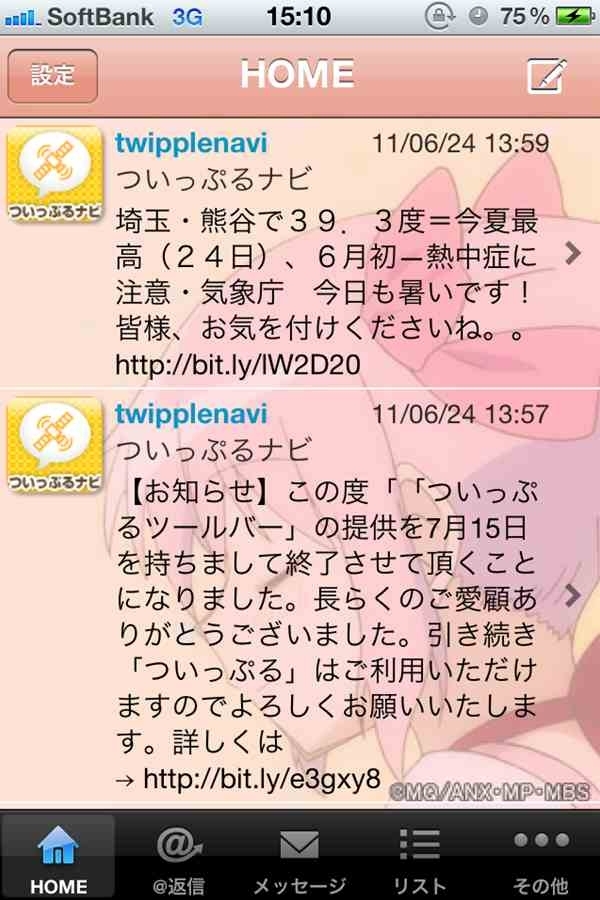The image size is (600, 900).
Task: Open the 設定 settings button
Action: 52,75
